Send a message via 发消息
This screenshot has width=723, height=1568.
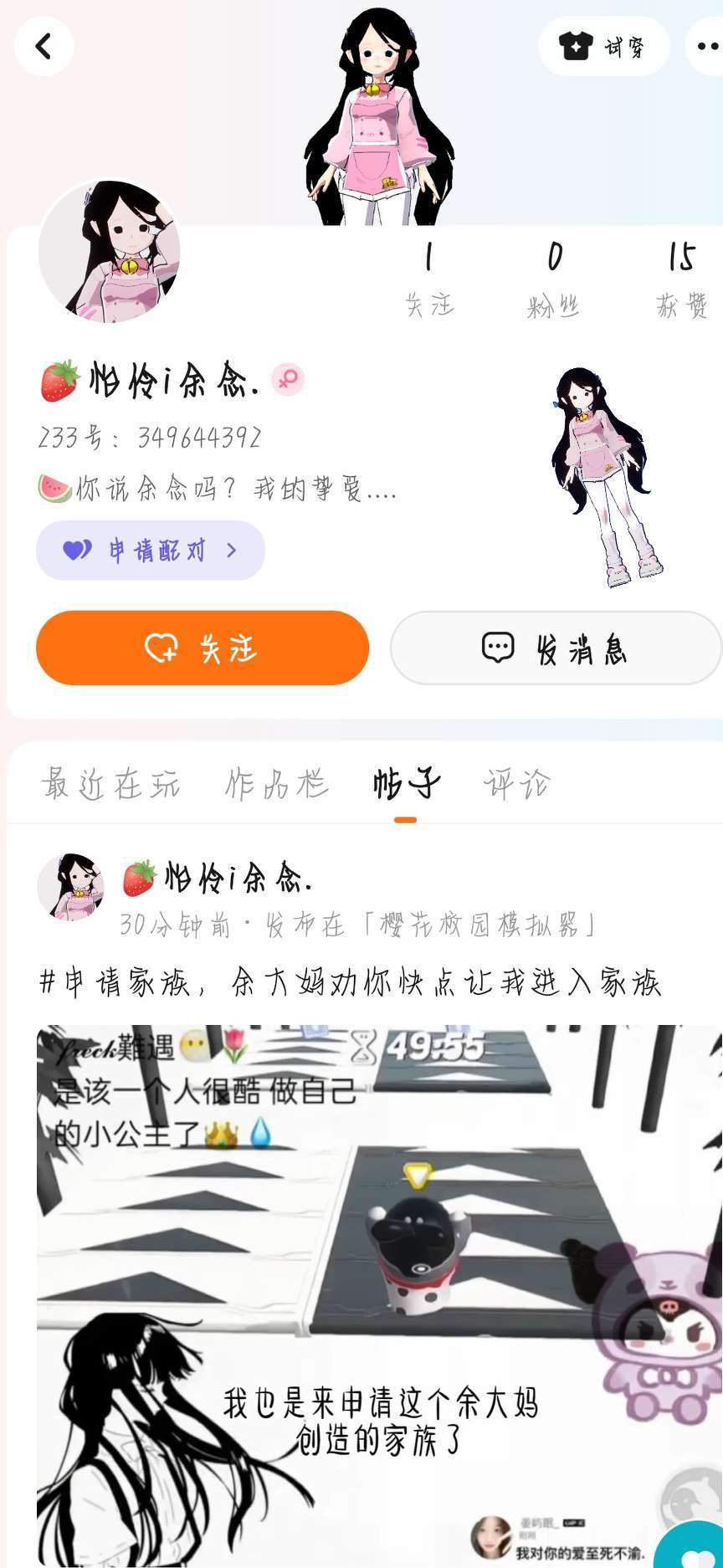pyautogui.click(x=556, y=648)
